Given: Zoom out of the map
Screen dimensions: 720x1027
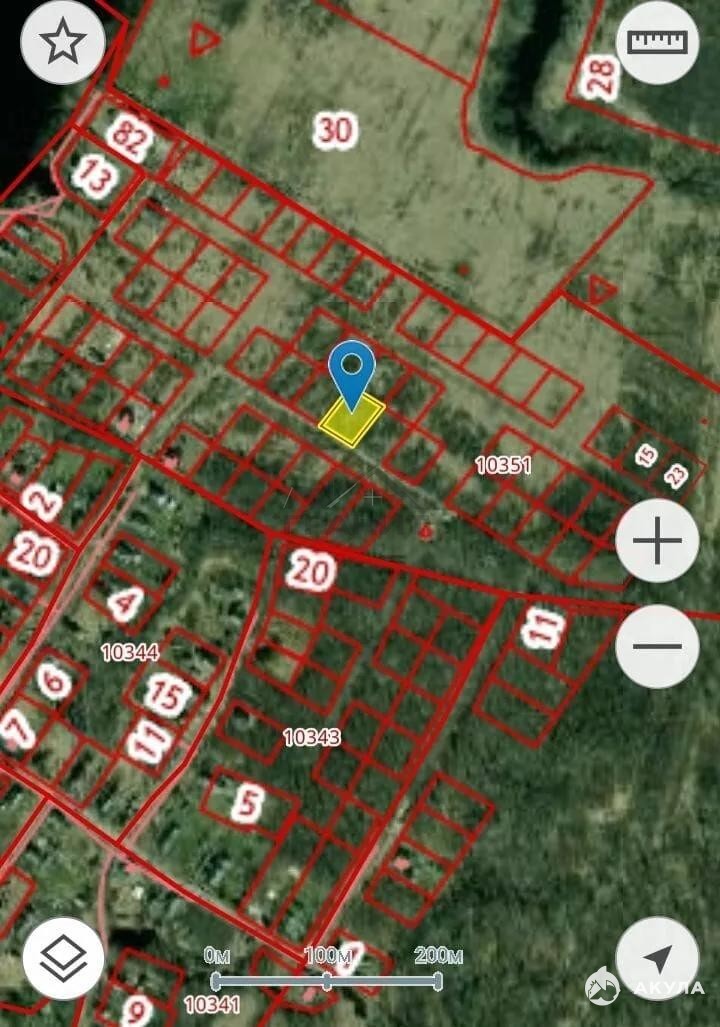Looking at the screenshot, I should (x=657, y=646).
